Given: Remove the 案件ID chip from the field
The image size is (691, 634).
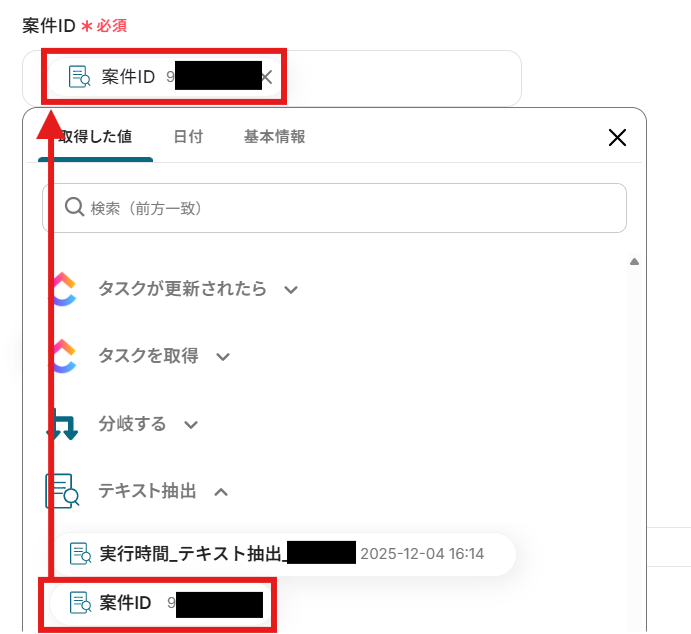Looking at the screenshot, I should pyautogui.click(x=267, y=77).
